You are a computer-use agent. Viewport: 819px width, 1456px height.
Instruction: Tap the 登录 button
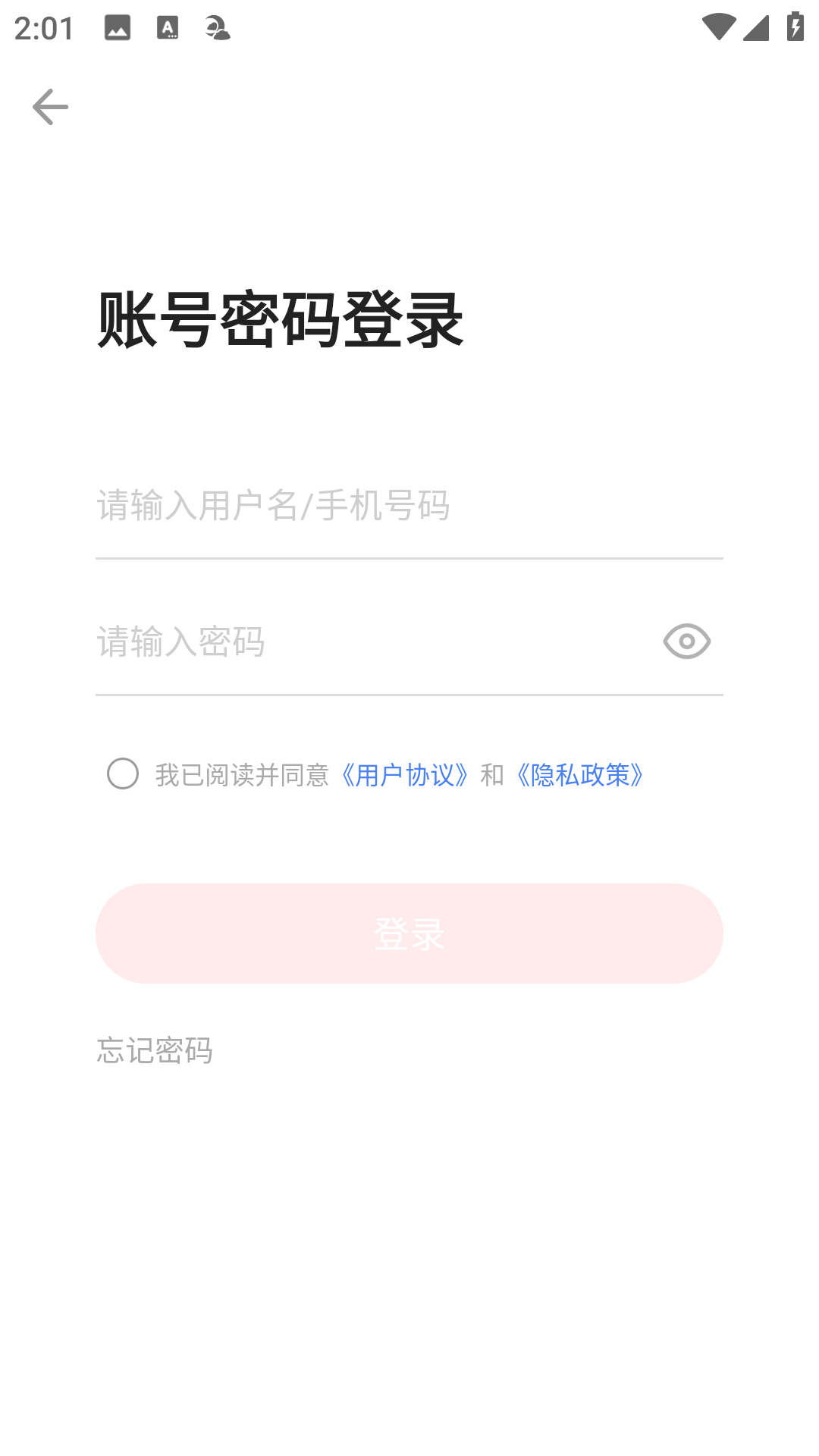(x=409, y=934)
